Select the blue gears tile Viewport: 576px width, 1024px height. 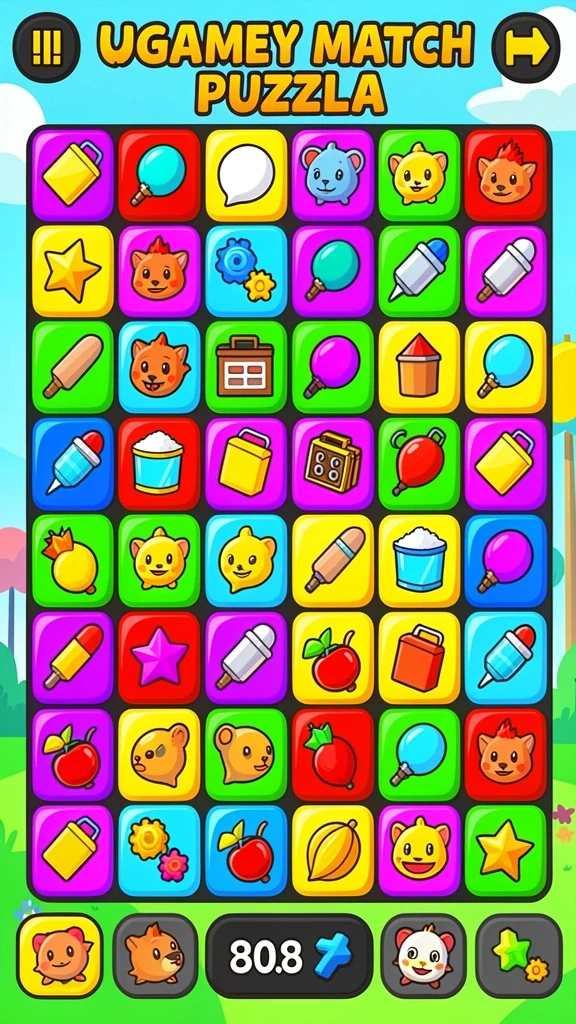(246, 271)
